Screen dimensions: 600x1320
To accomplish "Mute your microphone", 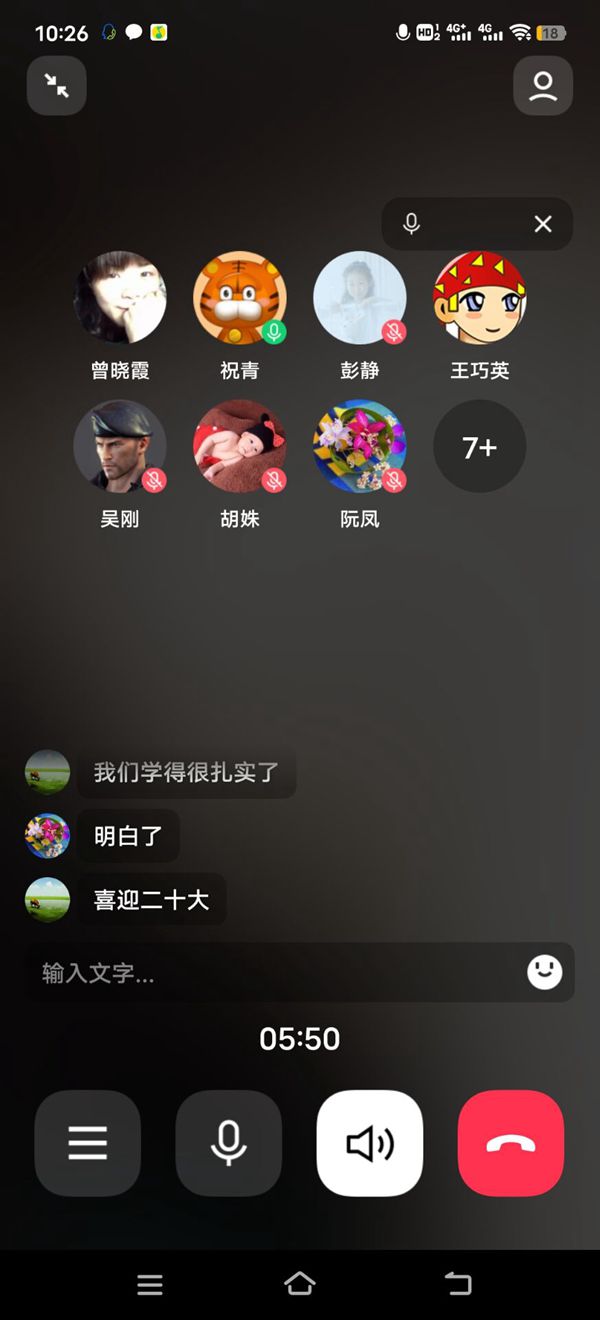I will coord(229,1143).
